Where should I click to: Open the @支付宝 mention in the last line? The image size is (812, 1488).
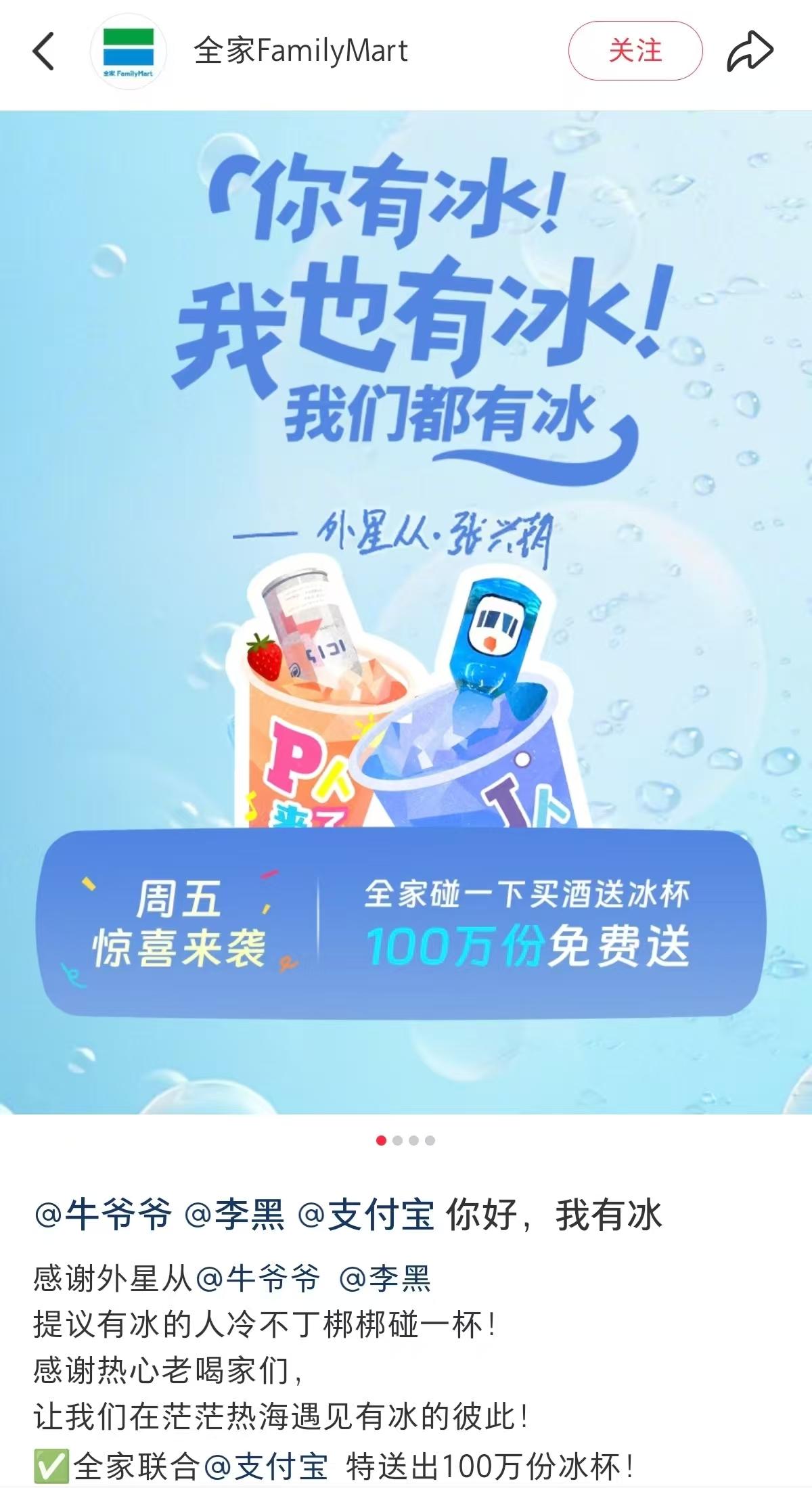point(266,1466)
